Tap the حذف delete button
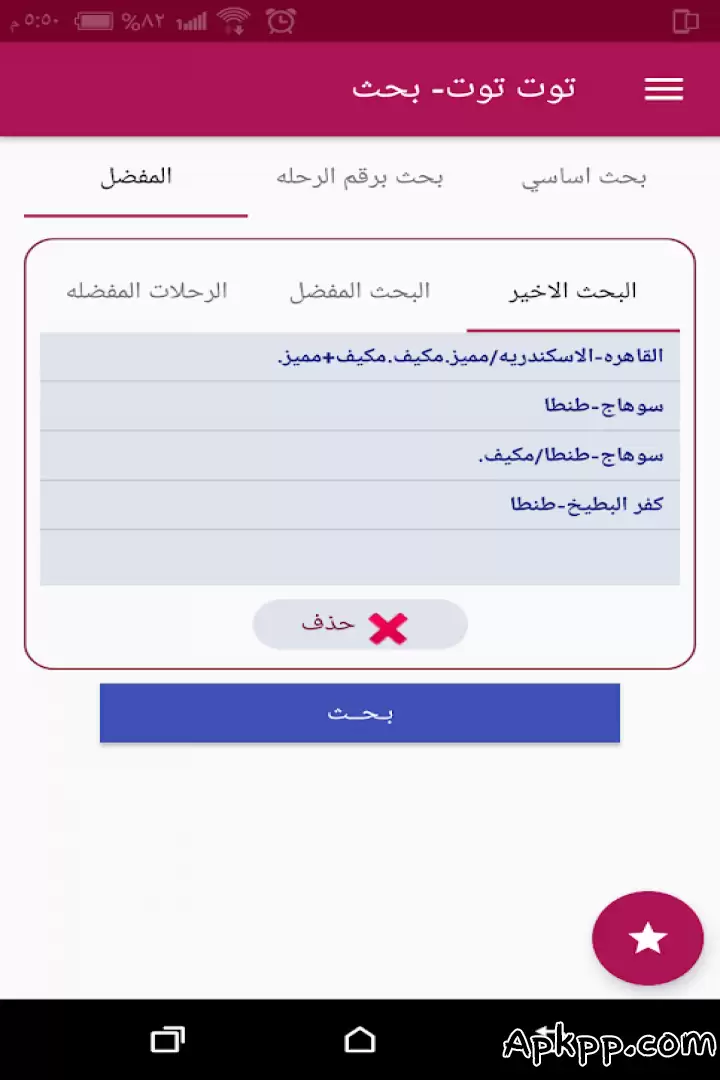Screen dimensions: 720x1080 coord(360,623)
